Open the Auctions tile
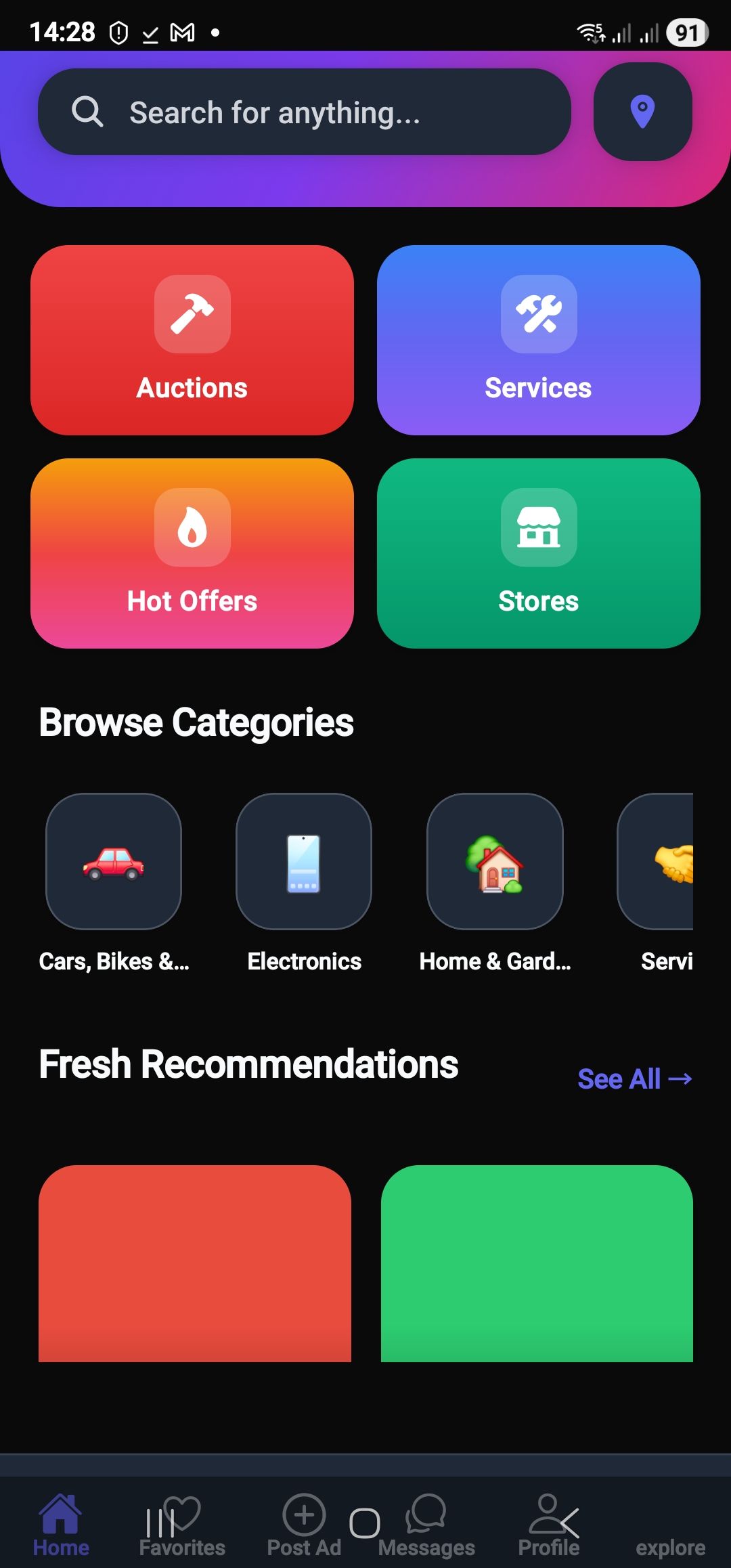The width and height of the screenshot is (731, 1568). click(x=192, y=340)
